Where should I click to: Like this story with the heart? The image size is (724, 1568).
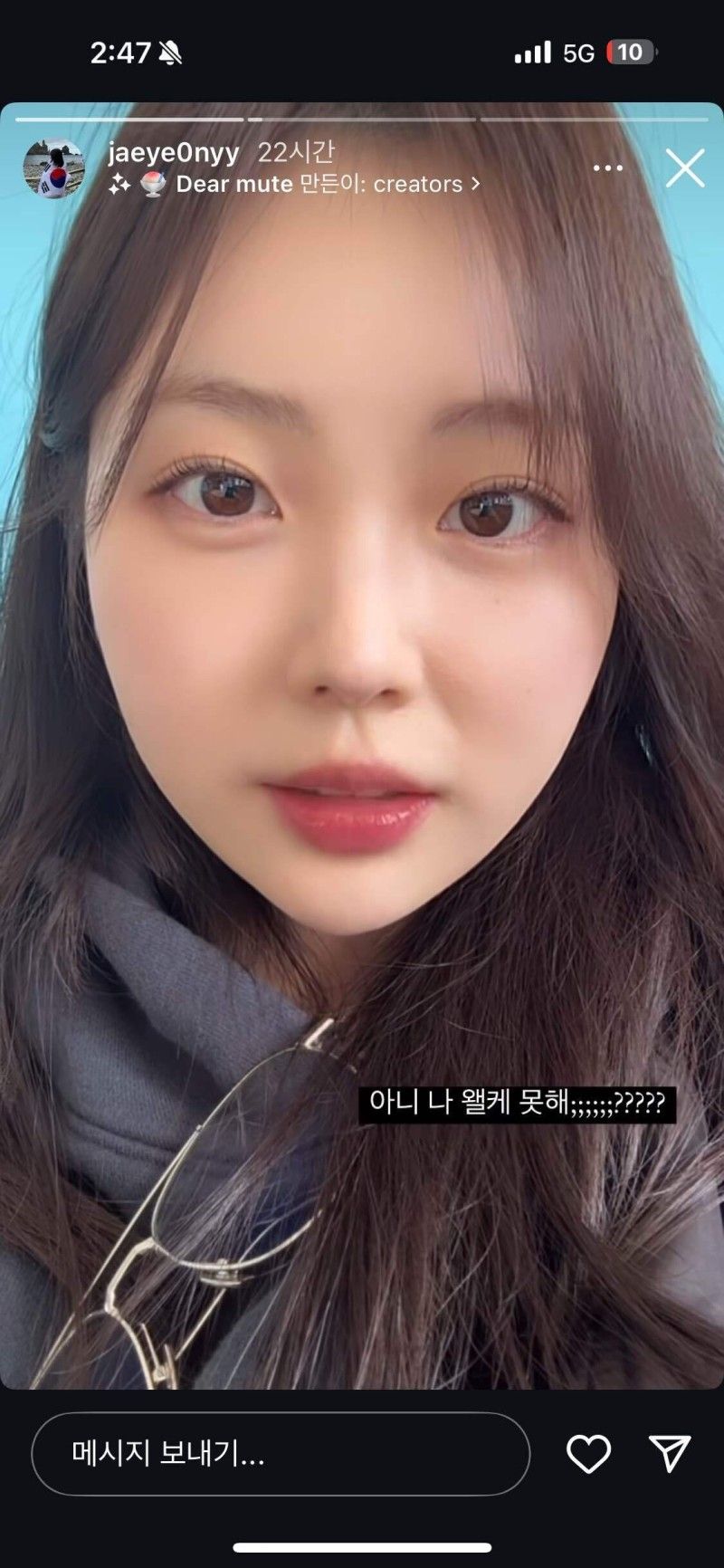tap(588, 1454)
